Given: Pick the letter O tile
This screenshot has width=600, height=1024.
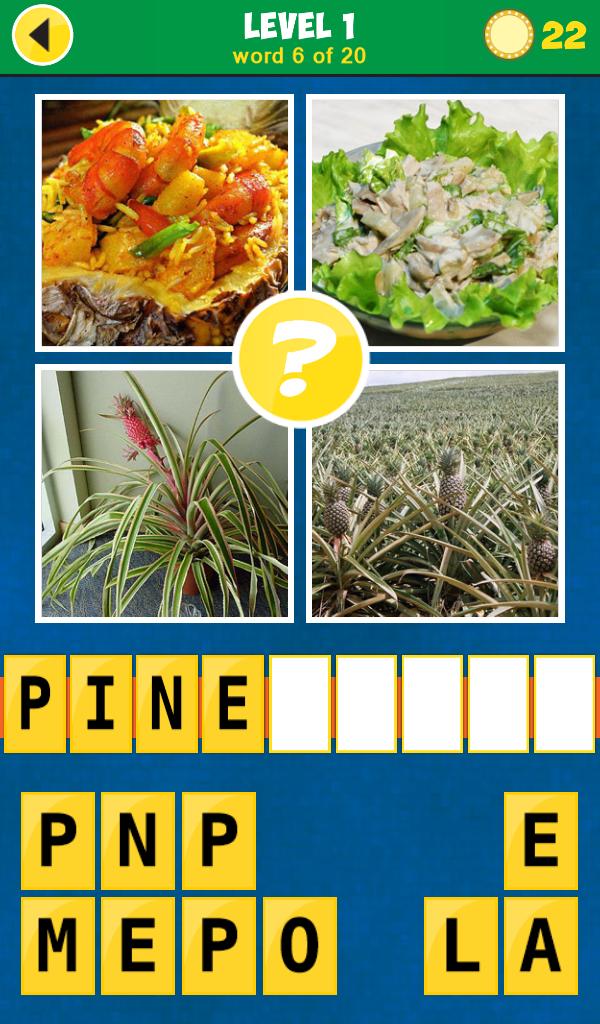Looking at the screenshot, I should pyautogui.click(x=299, y=946).
